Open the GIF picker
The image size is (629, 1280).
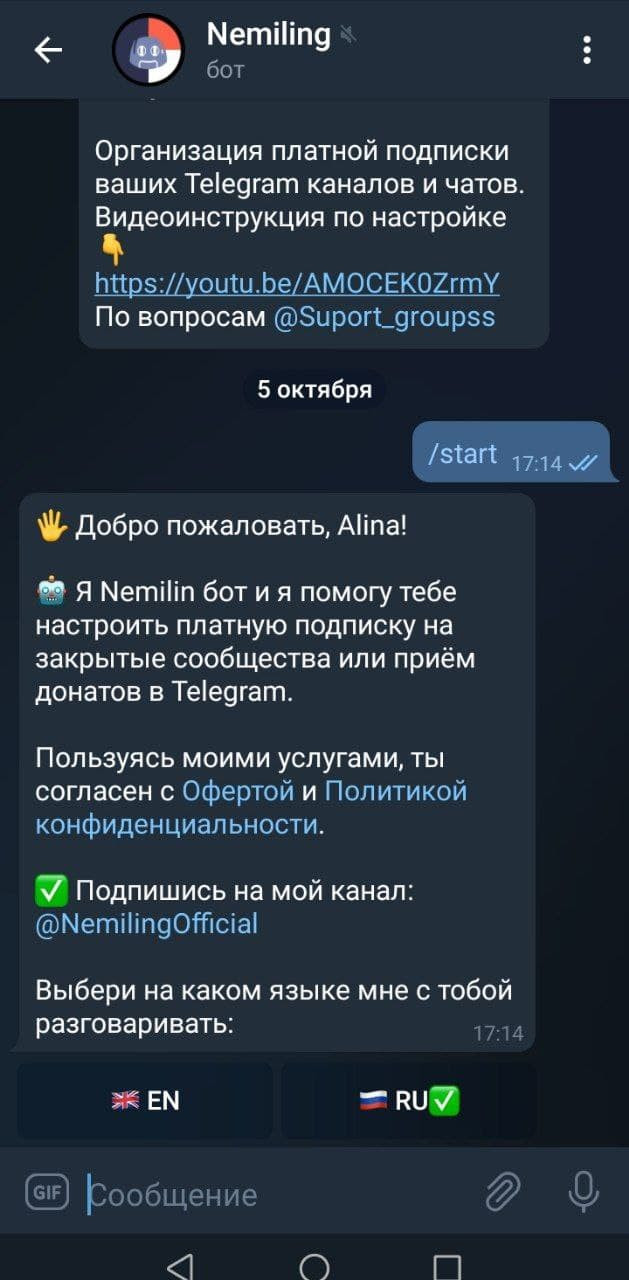tap(46, 1192)
